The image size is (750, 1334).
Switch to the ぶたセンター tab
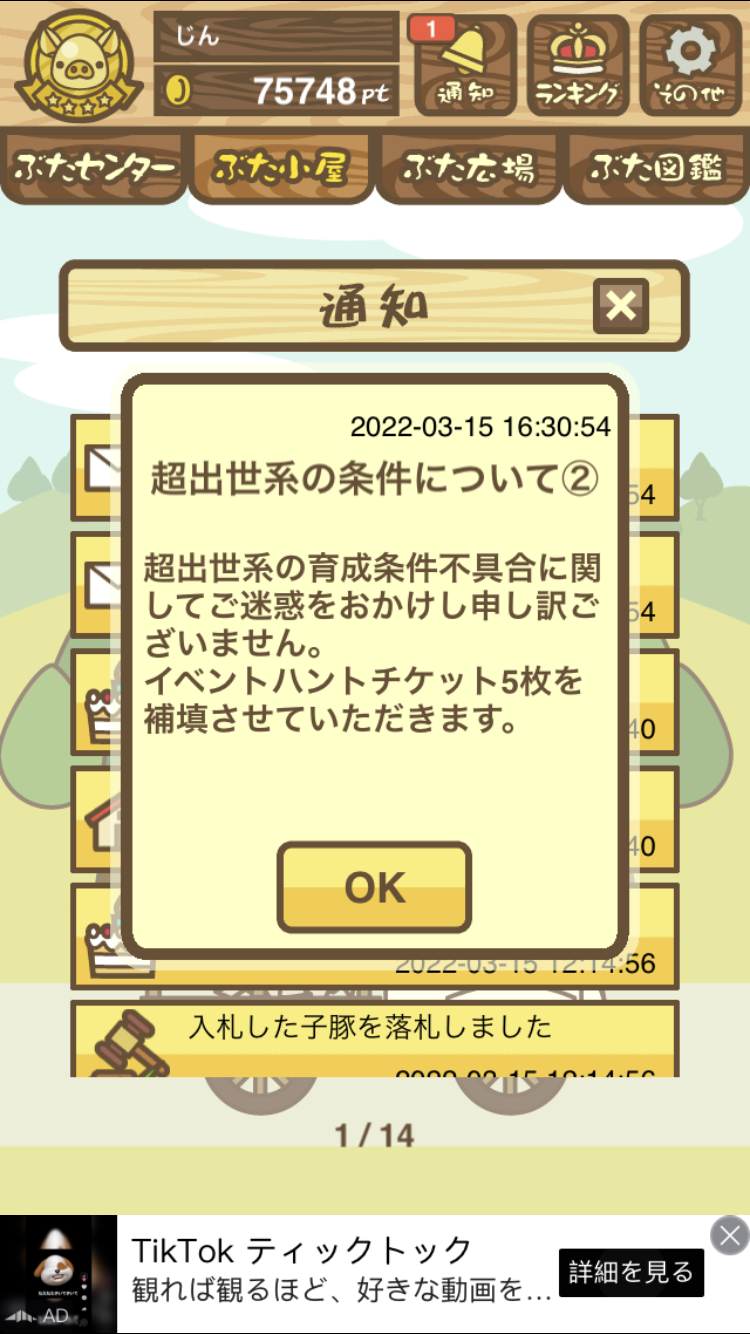pos(95,168)
